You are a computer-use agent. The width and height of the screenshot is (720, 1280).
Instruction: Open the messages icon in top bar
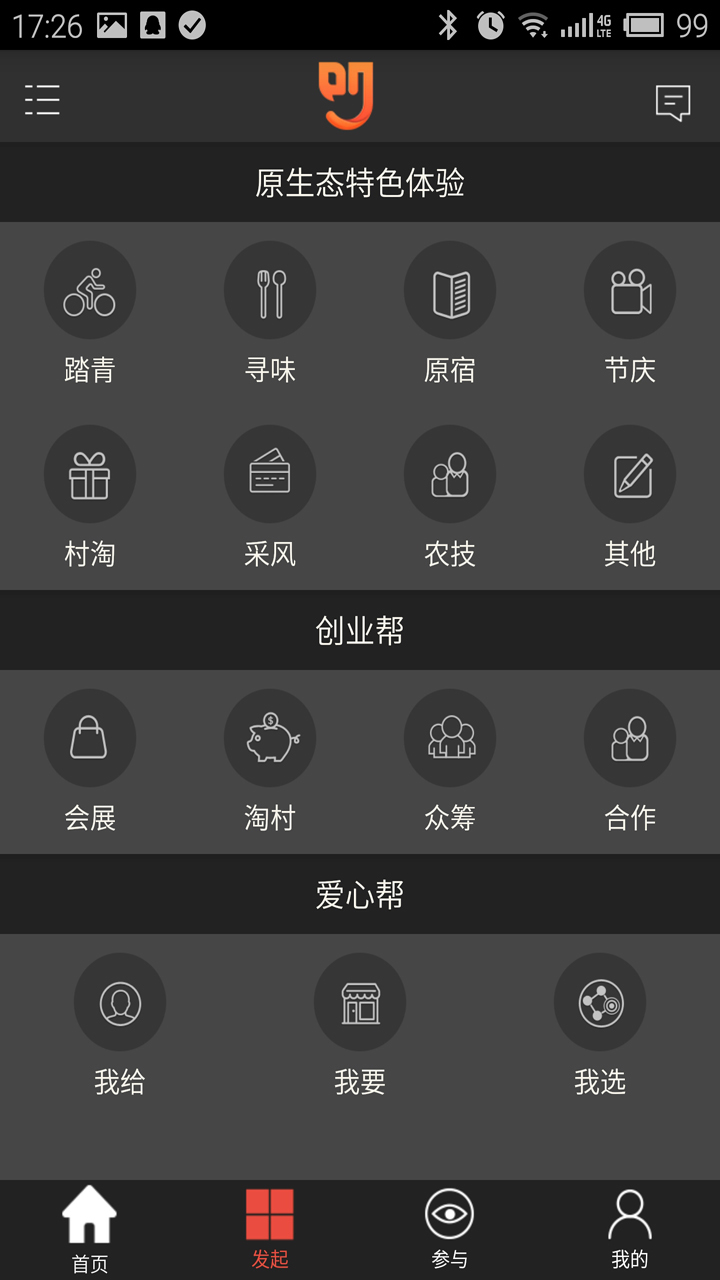673,102
